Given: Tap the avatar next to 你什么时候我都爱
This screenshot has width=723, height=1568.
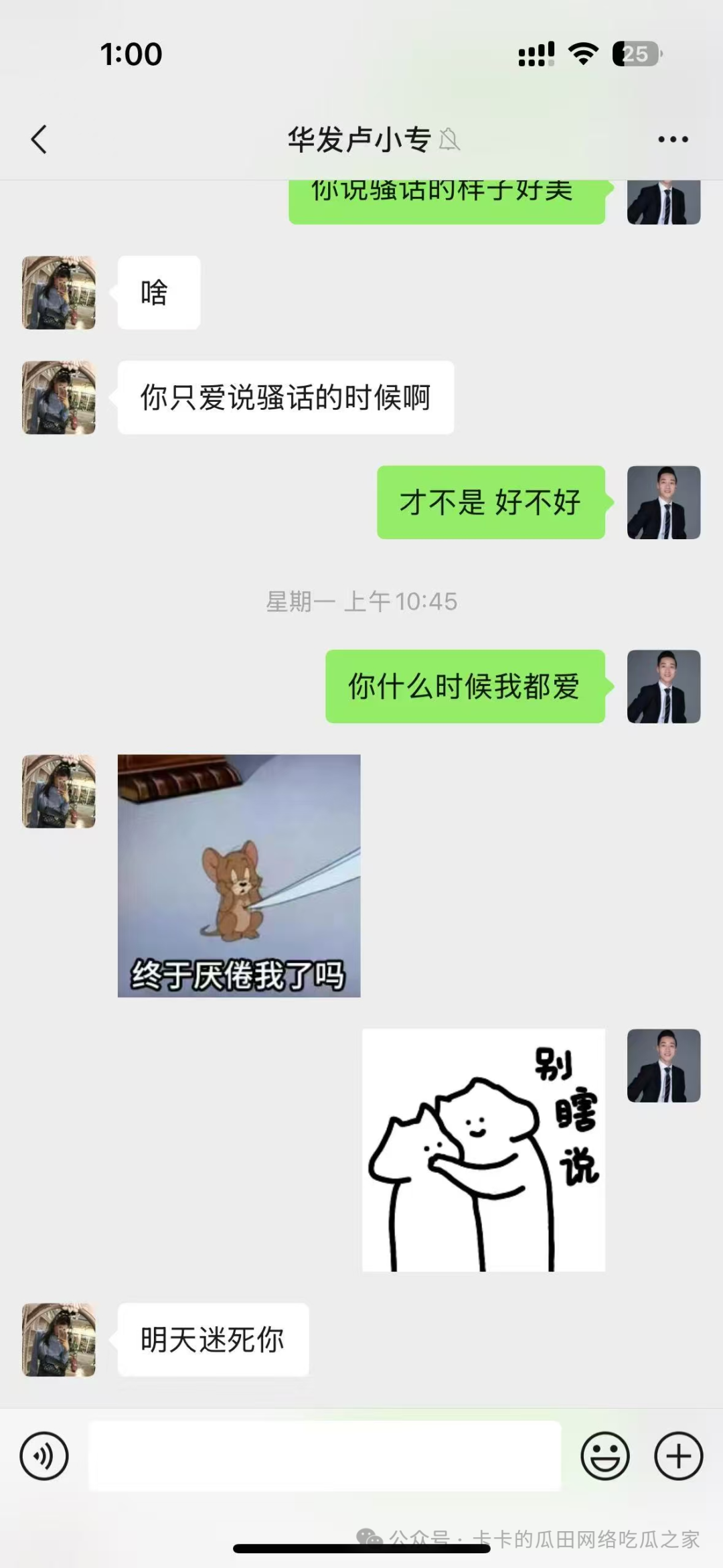Looking at the screenshot, I should pyautogui.click(x=663, y=687).
